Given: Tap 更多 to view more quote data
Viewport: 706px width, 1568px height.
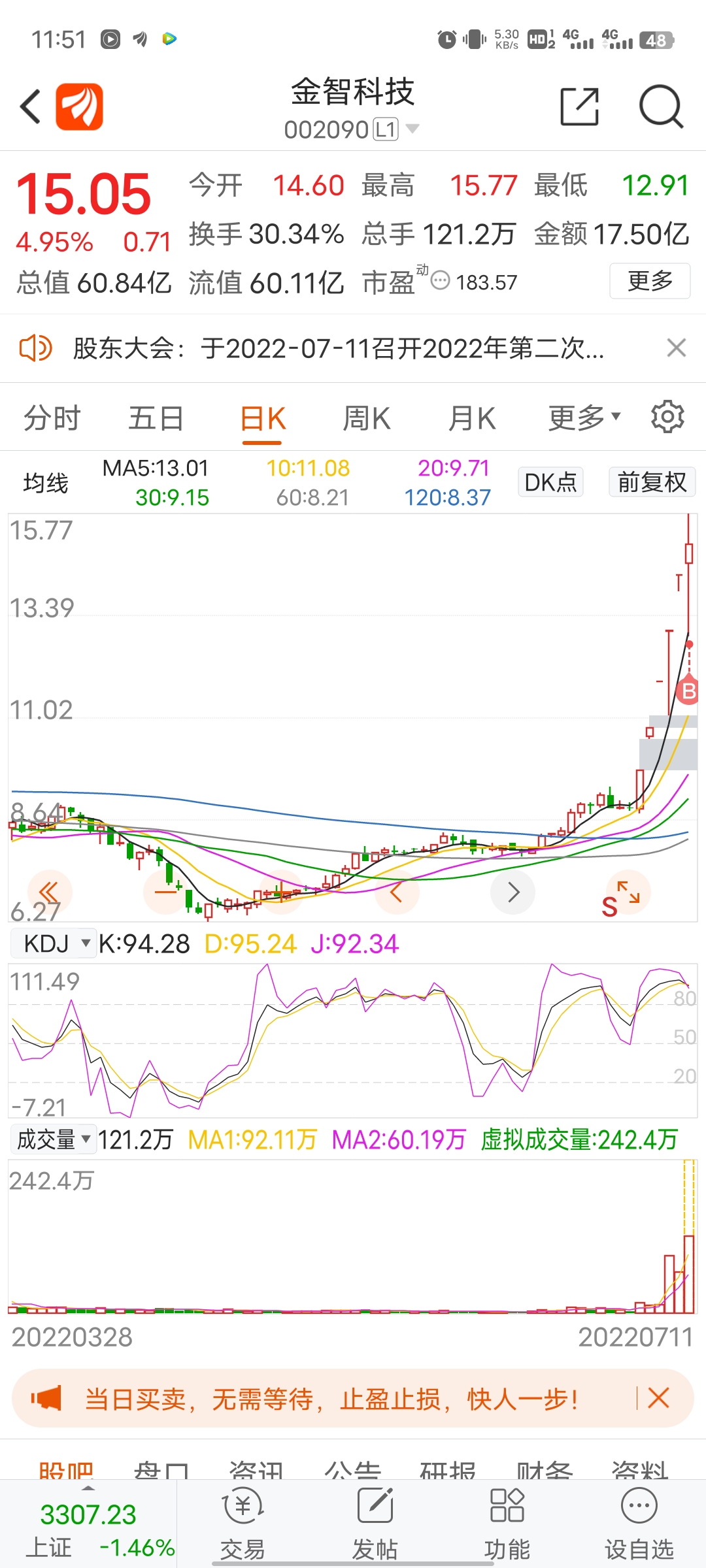Looking at the screenshot, I should (650, 281).
